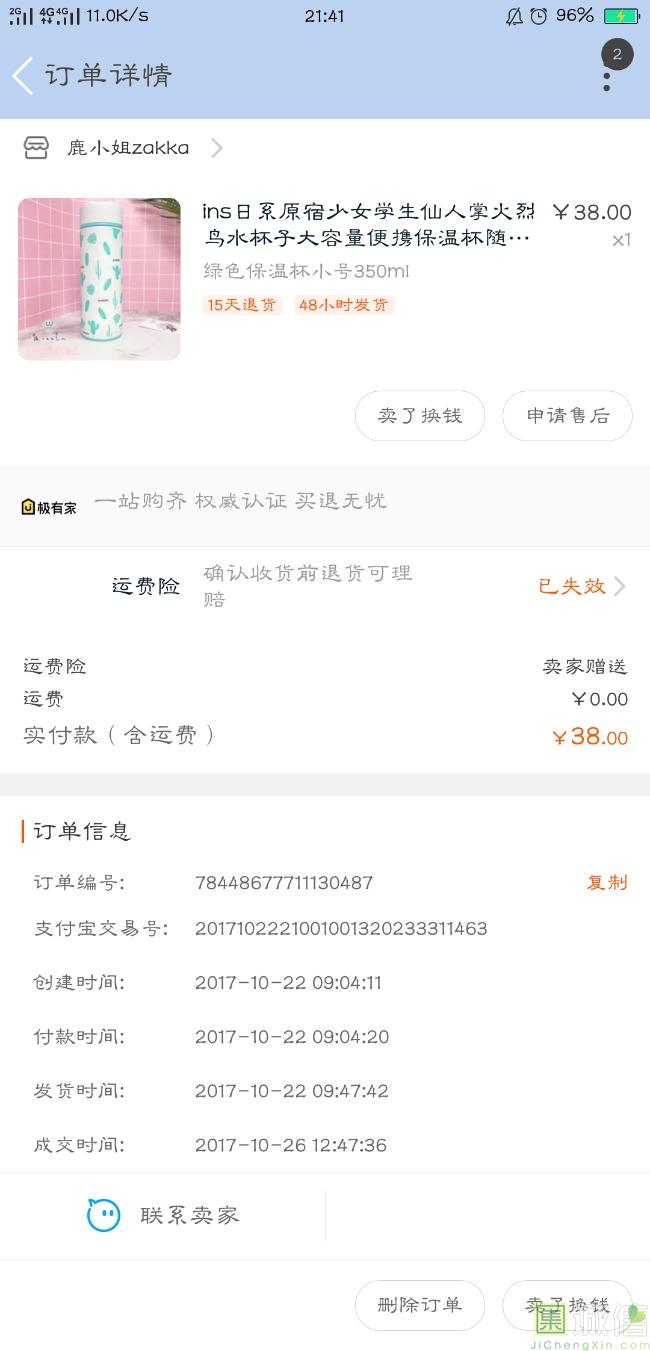Delete this order with 删除订单
This screenshot has width=650, height=1351.
click(x=420, y=1305)
